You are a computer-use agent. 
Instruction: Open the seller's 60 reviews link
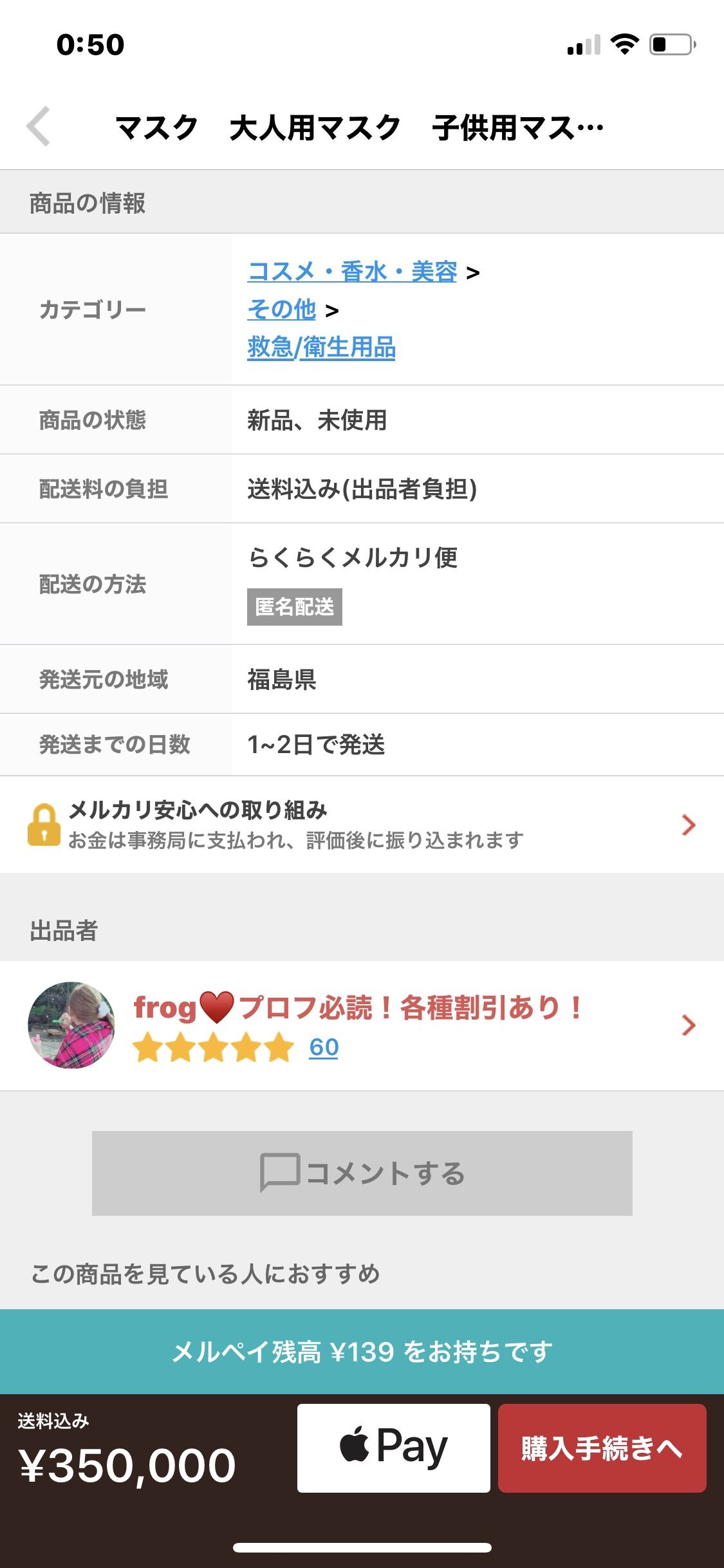[324, 1047]
